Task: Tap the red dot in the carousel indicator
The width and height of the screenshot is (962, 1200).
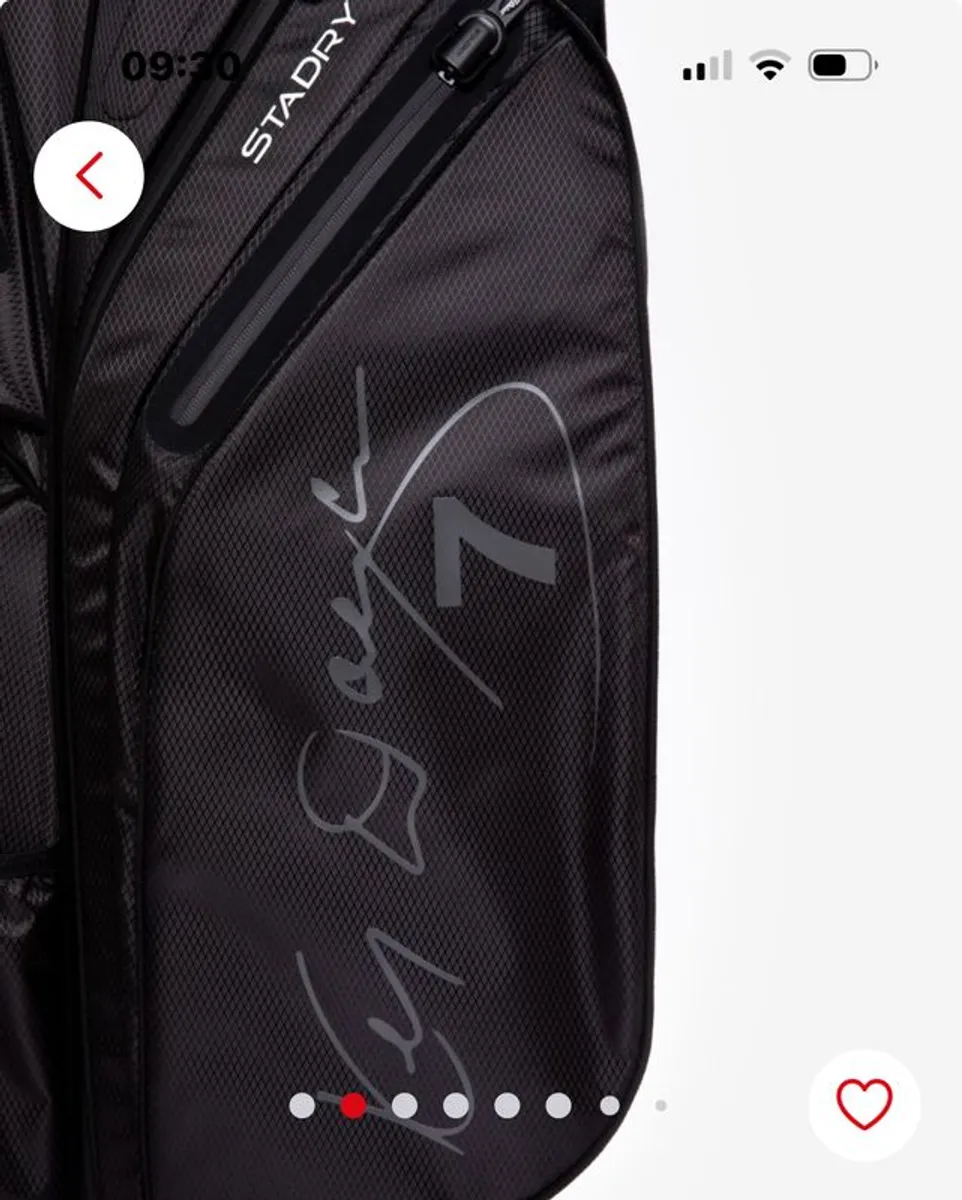Action: (x=352, y=1105)
